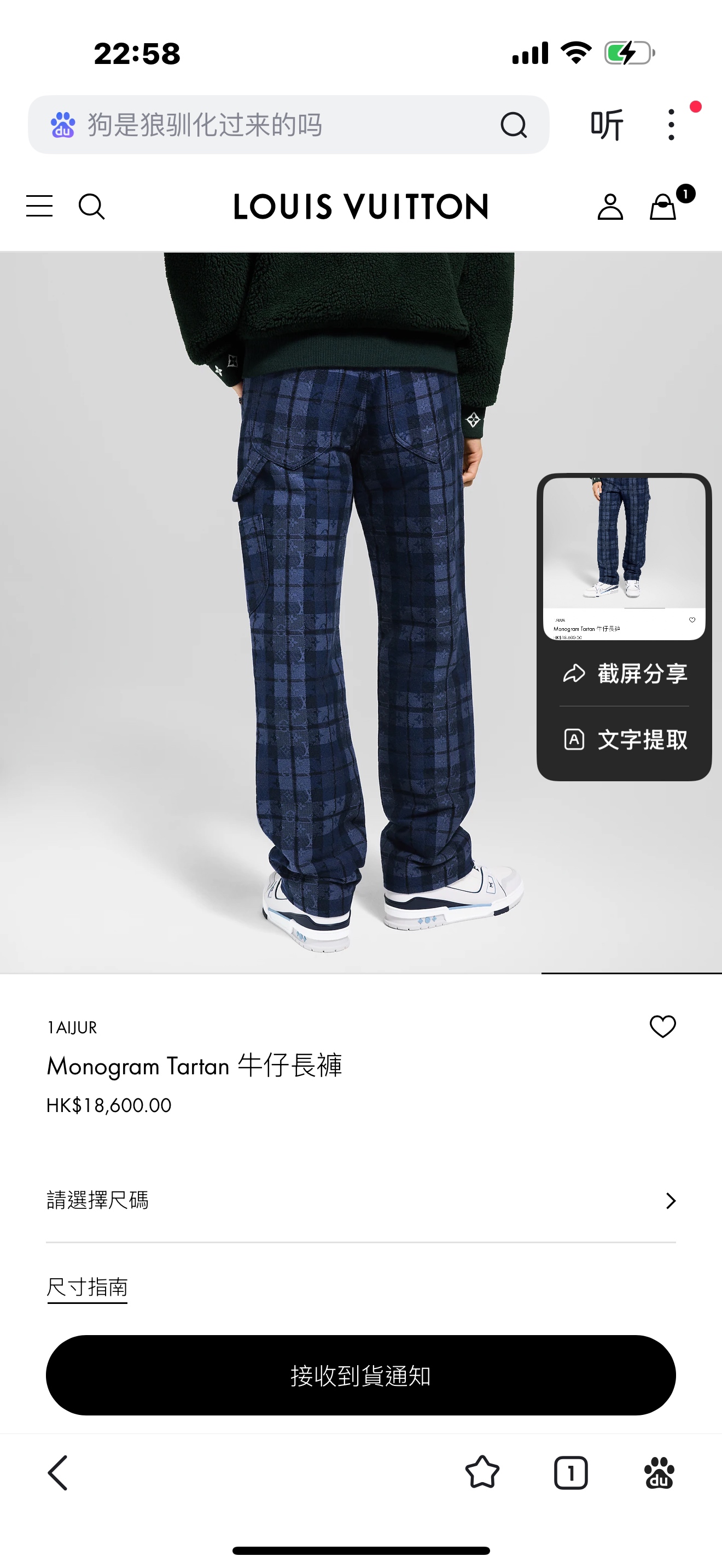Tap the Baidu search bar at top

[x=288, y=125]
